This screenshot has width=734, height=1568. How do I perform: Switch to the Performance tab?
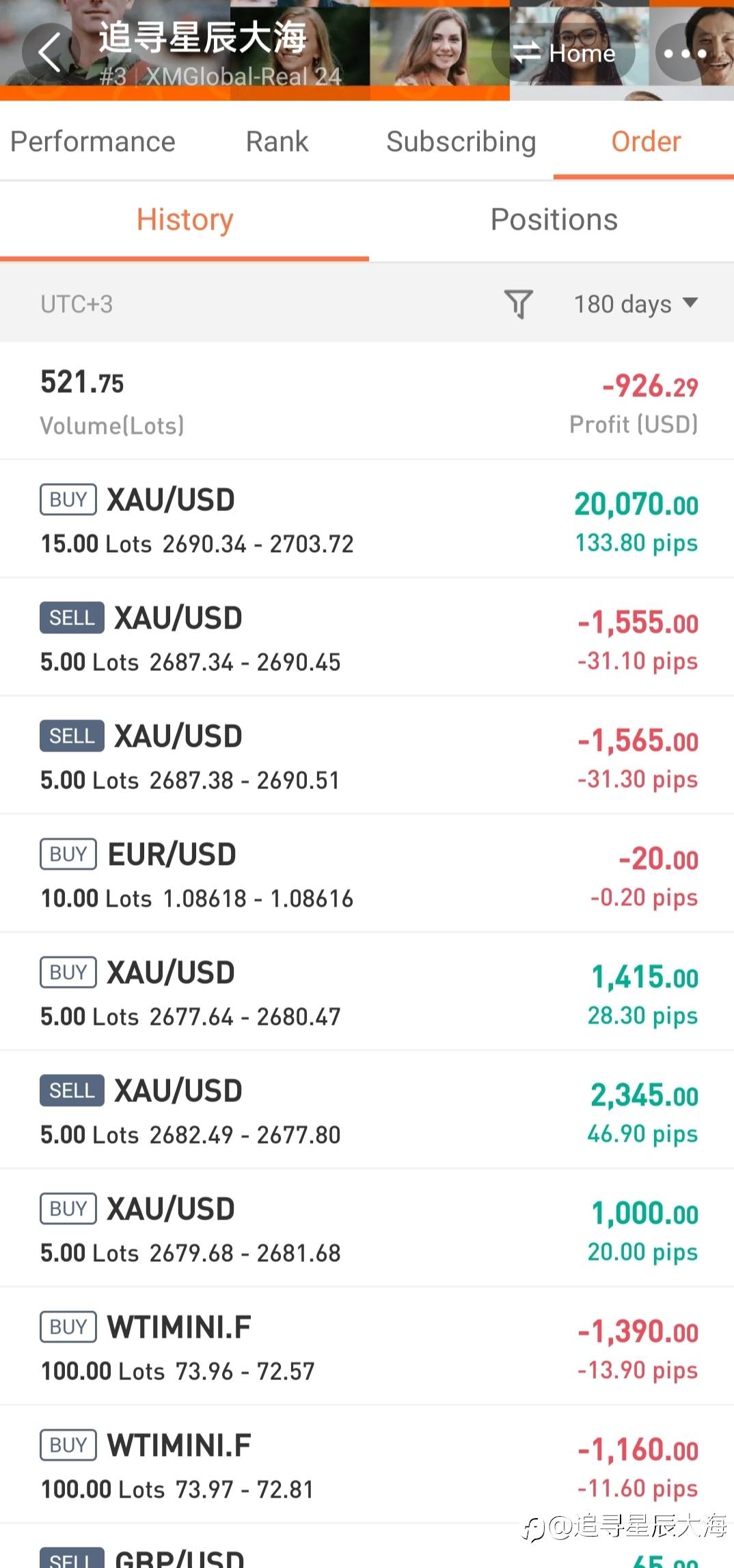point(93,141)
